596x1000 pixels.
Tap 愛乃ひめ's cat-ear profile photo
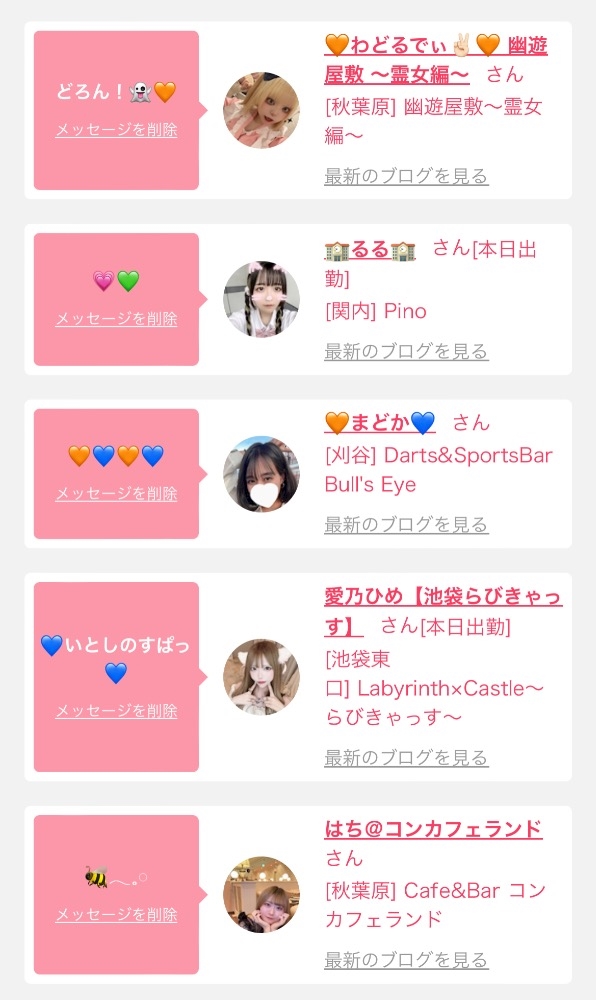[261, 677]
